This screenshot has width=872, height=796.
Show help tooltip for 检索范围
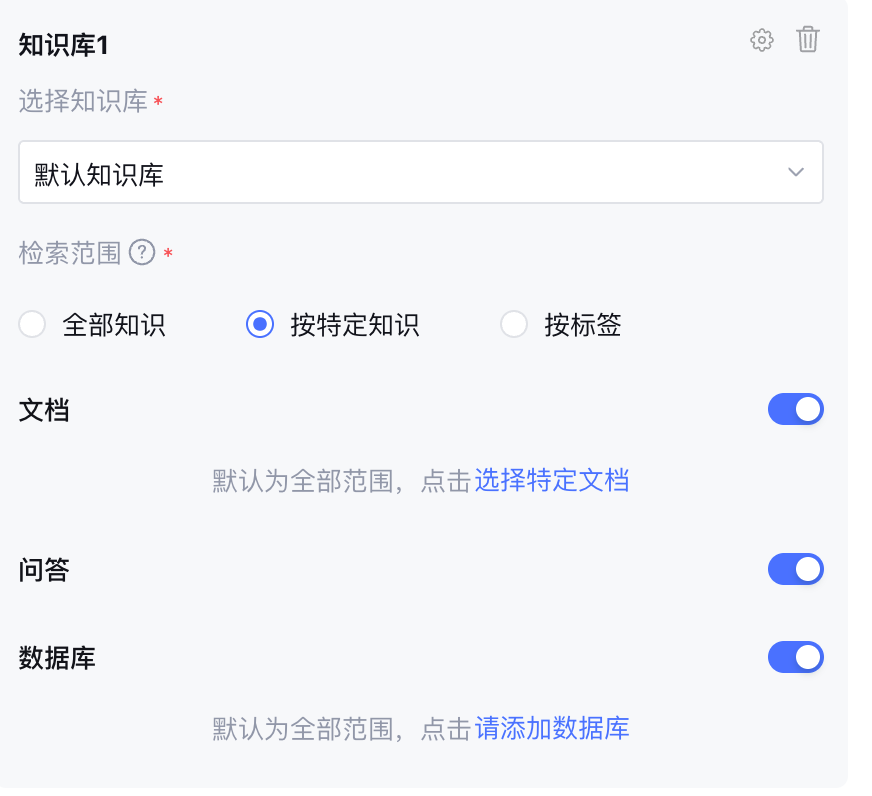tap(143, 254)
